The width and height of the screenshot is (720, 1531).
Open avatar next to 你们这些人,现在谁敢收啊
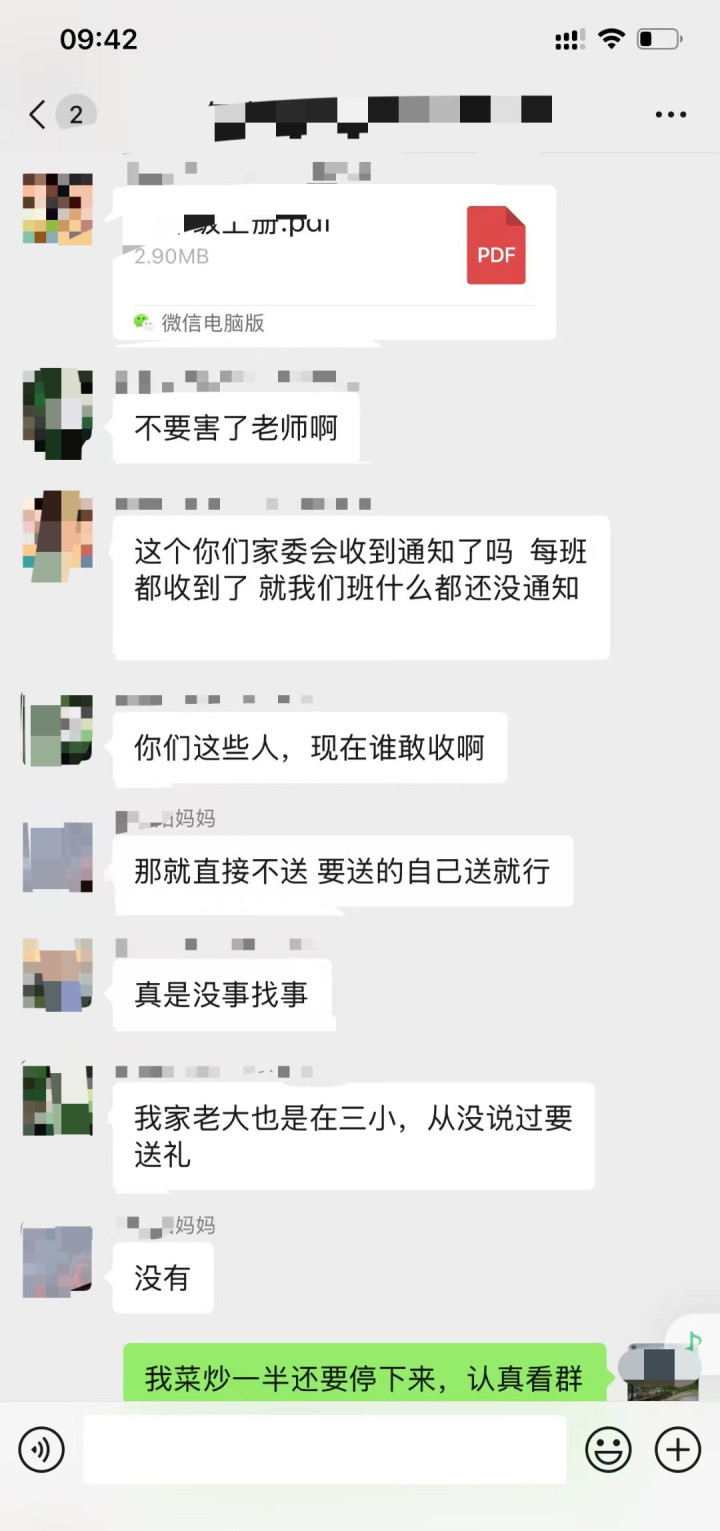(x=58, y=730)
